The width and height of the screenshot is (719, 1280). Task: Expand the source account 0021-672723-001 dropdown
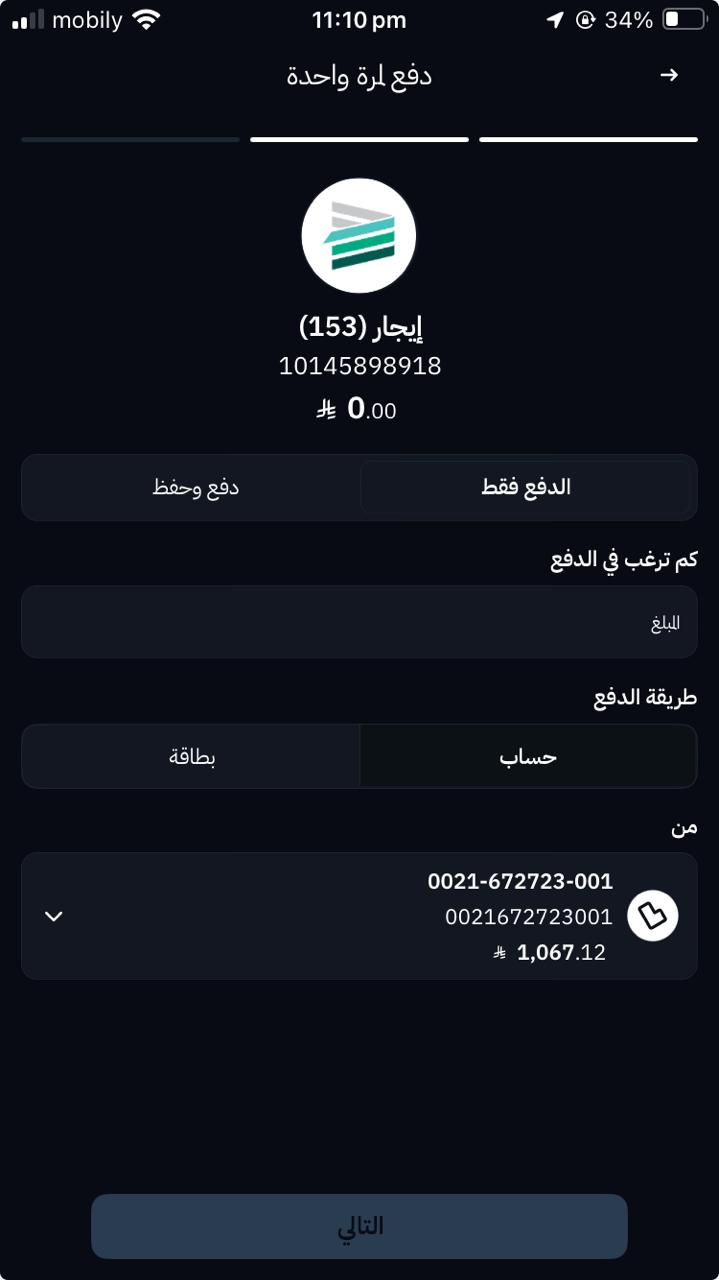(x=55, y=916)
